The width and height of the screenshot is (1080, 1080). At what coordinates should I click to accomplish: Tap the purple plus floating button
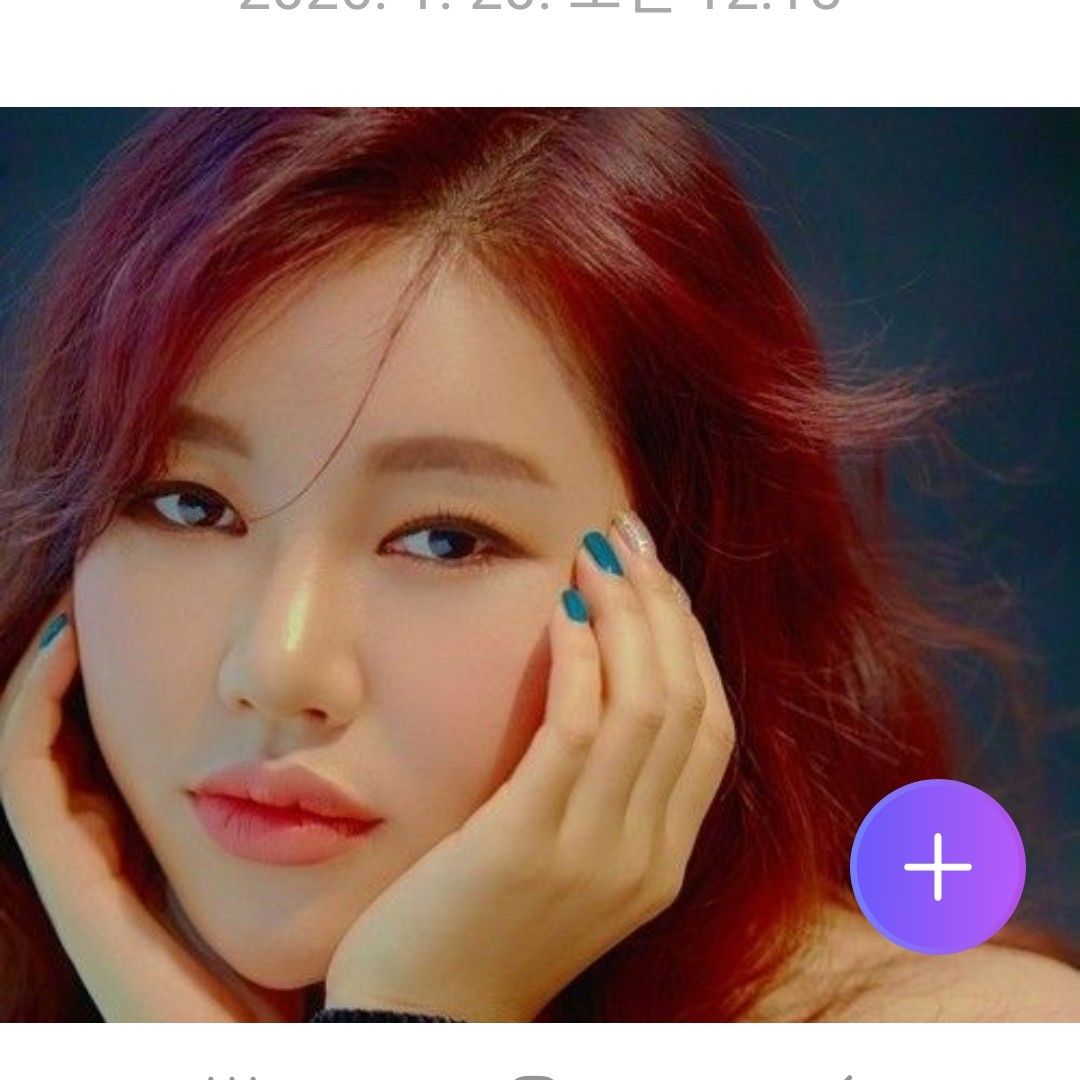(937, 866)
